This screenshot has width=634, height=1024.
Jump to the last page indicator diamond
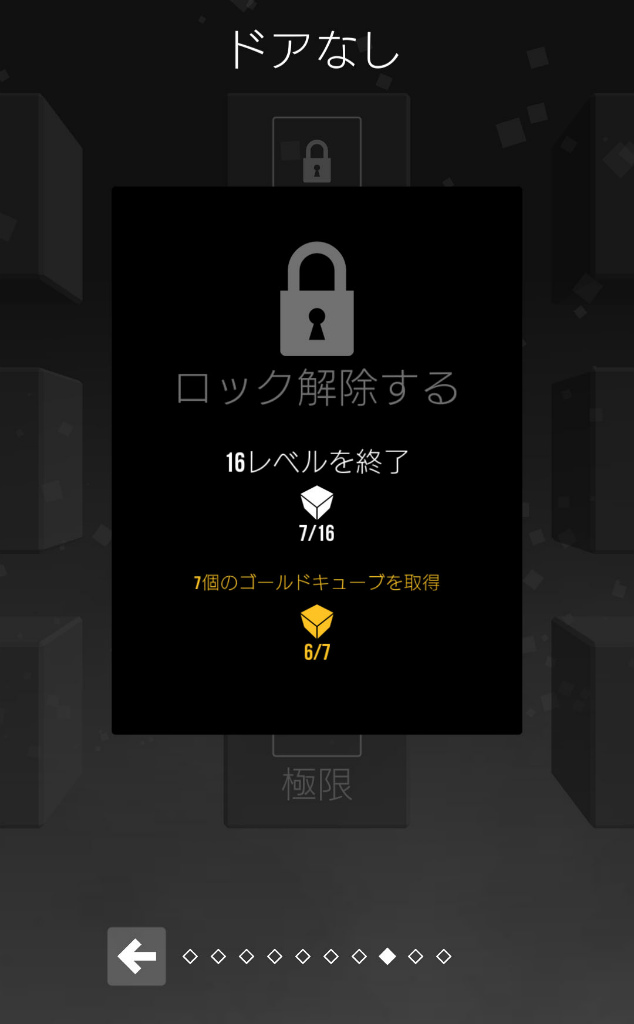point(444,957)
